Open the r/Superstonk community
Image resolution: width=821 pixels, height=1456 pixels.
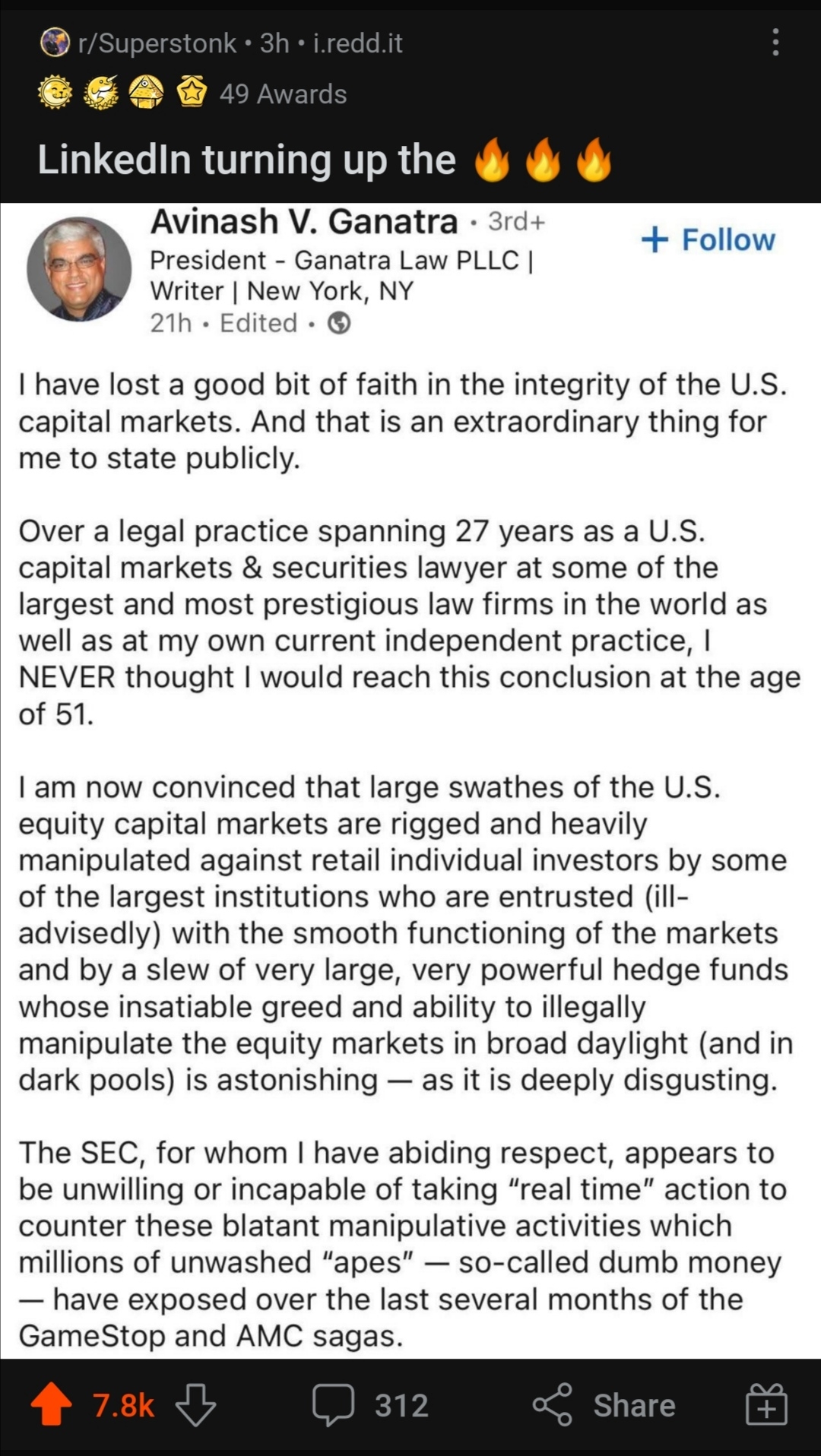(x=156, y=43)
